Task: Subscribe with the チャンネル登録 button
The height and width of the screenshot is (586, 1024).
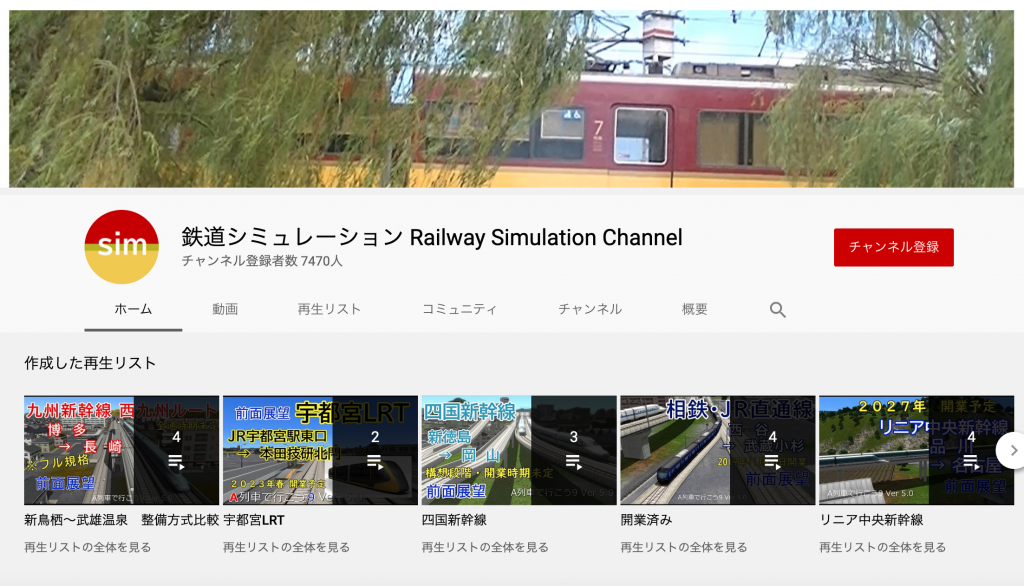Action: coord(893,247)
